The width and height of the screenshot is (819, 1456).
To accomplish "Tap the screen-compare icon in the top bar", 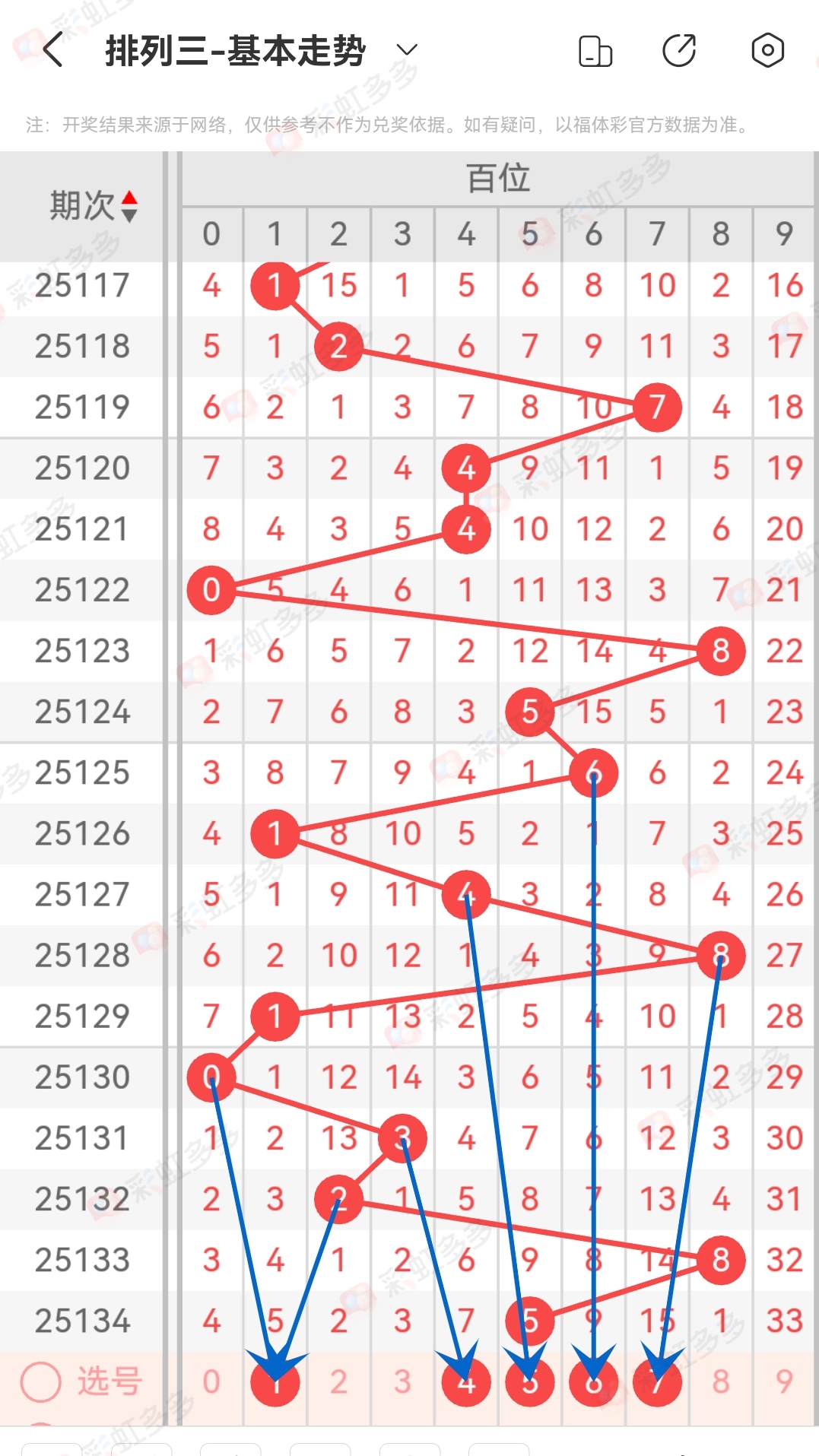I will tap(595, 50).
